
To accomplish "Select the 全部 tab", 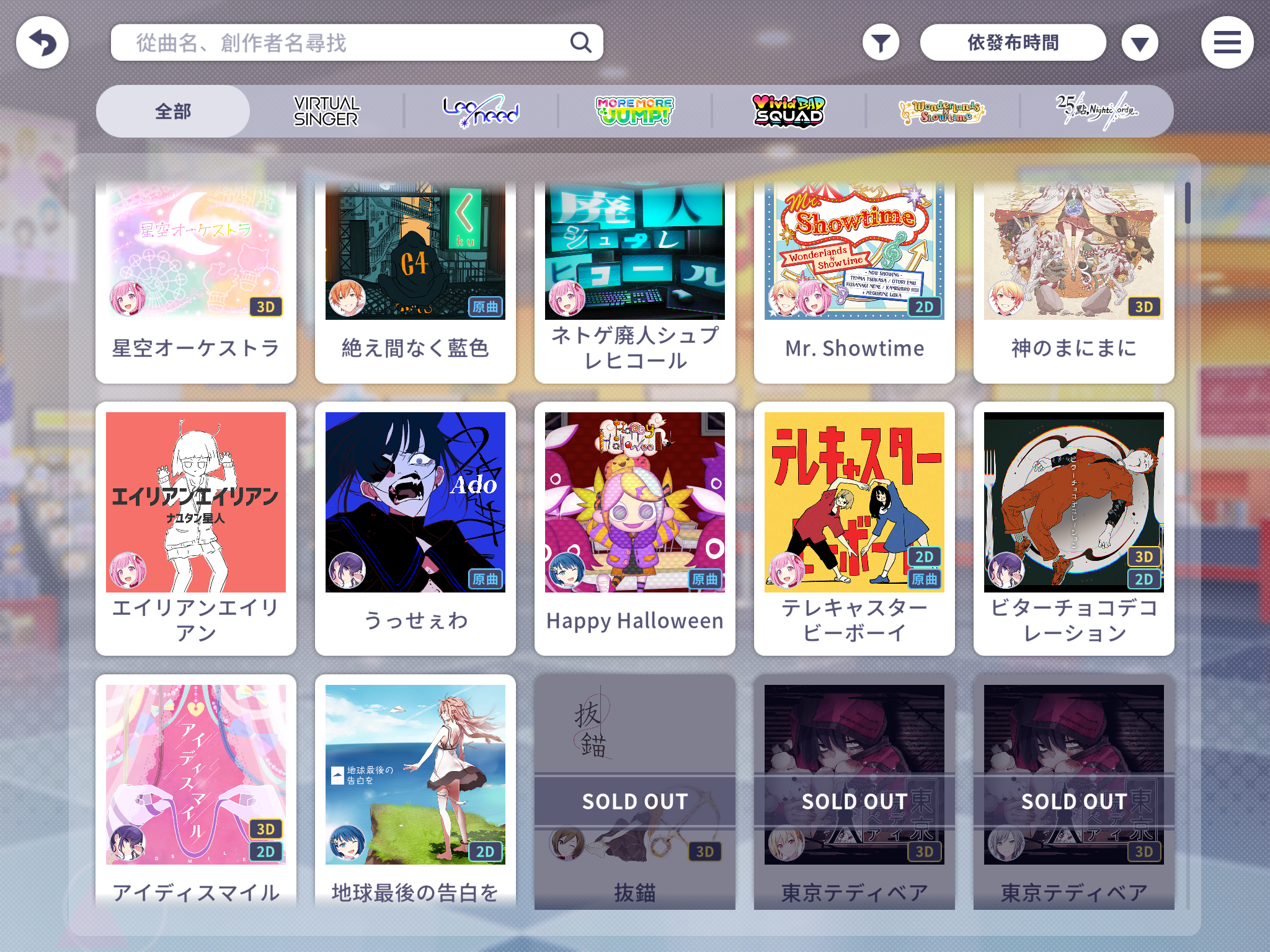I will click(173, 112).
